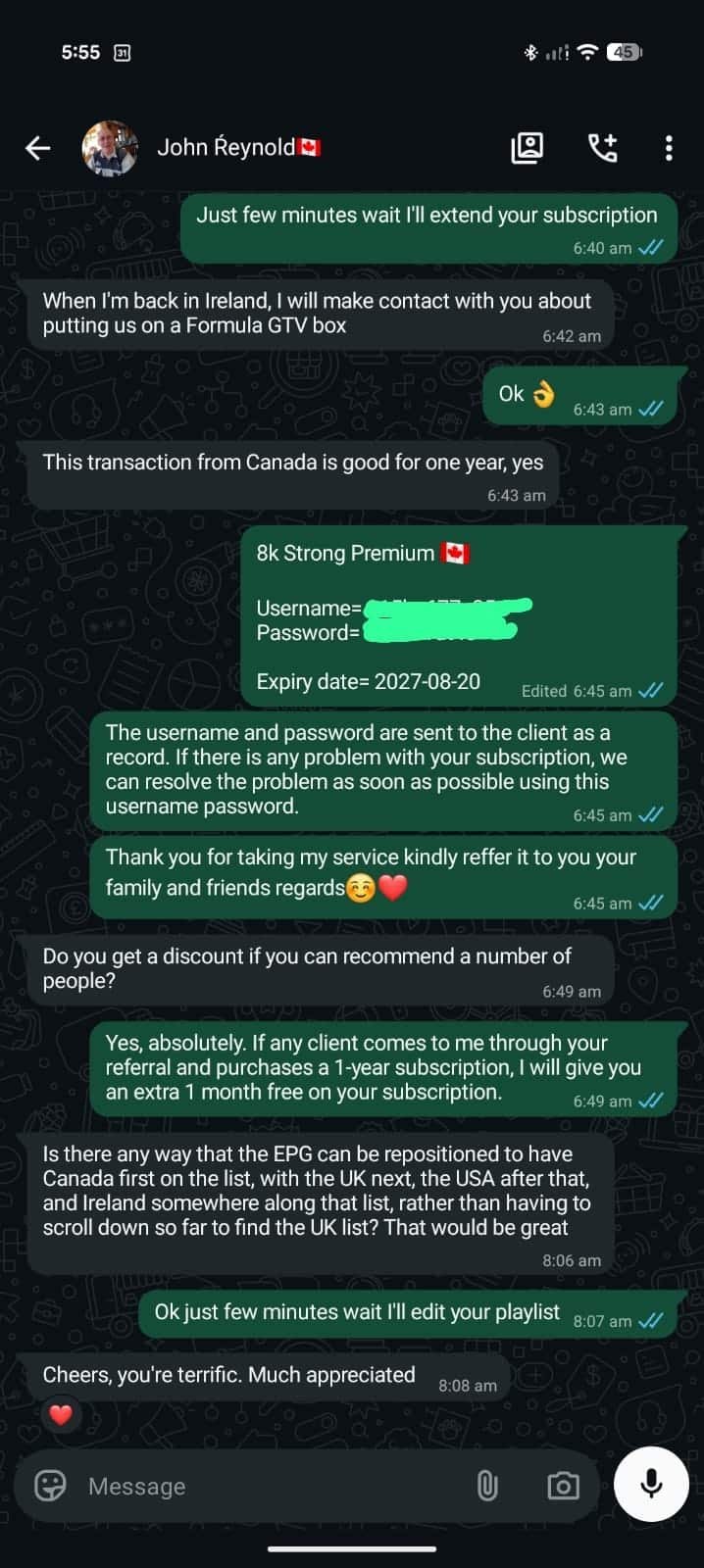Open contact info for John Reynold
This screenshot has width=704, height=1568.
239,148
